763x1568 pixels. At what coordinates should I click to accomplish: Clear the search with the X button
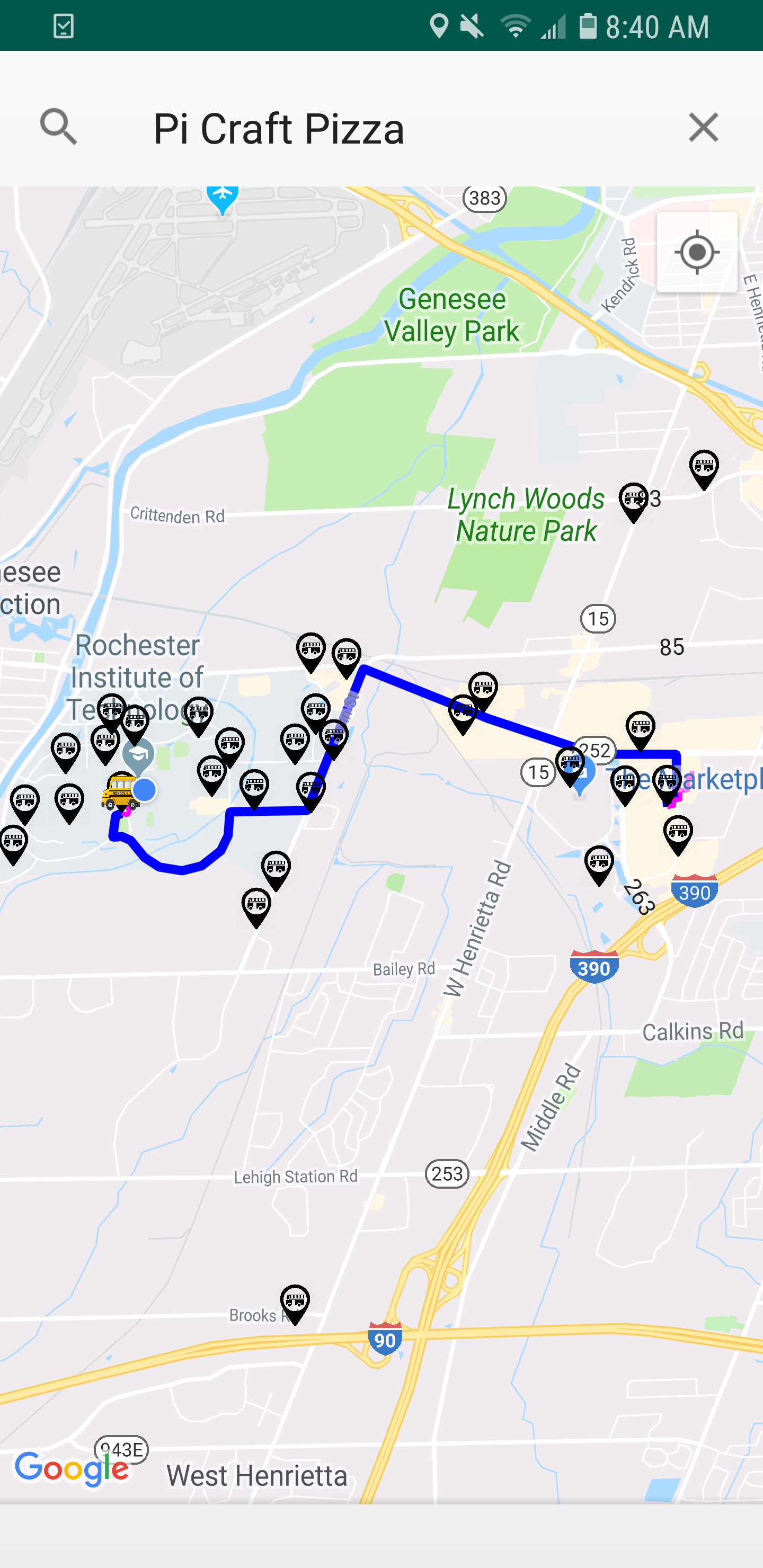(x=703, y=127)
